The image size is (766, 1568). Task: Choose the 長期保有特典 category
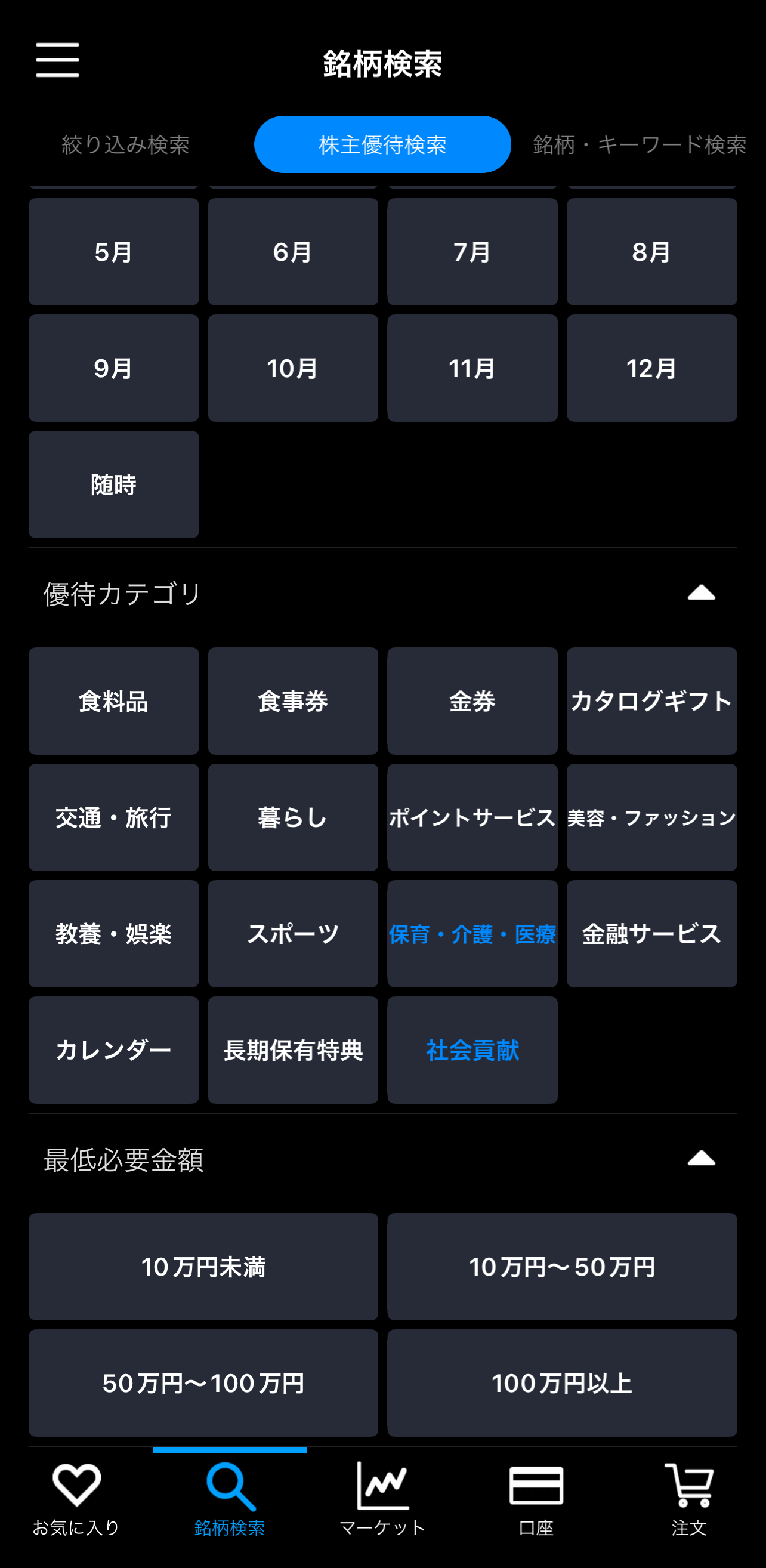coord(293,1050)
